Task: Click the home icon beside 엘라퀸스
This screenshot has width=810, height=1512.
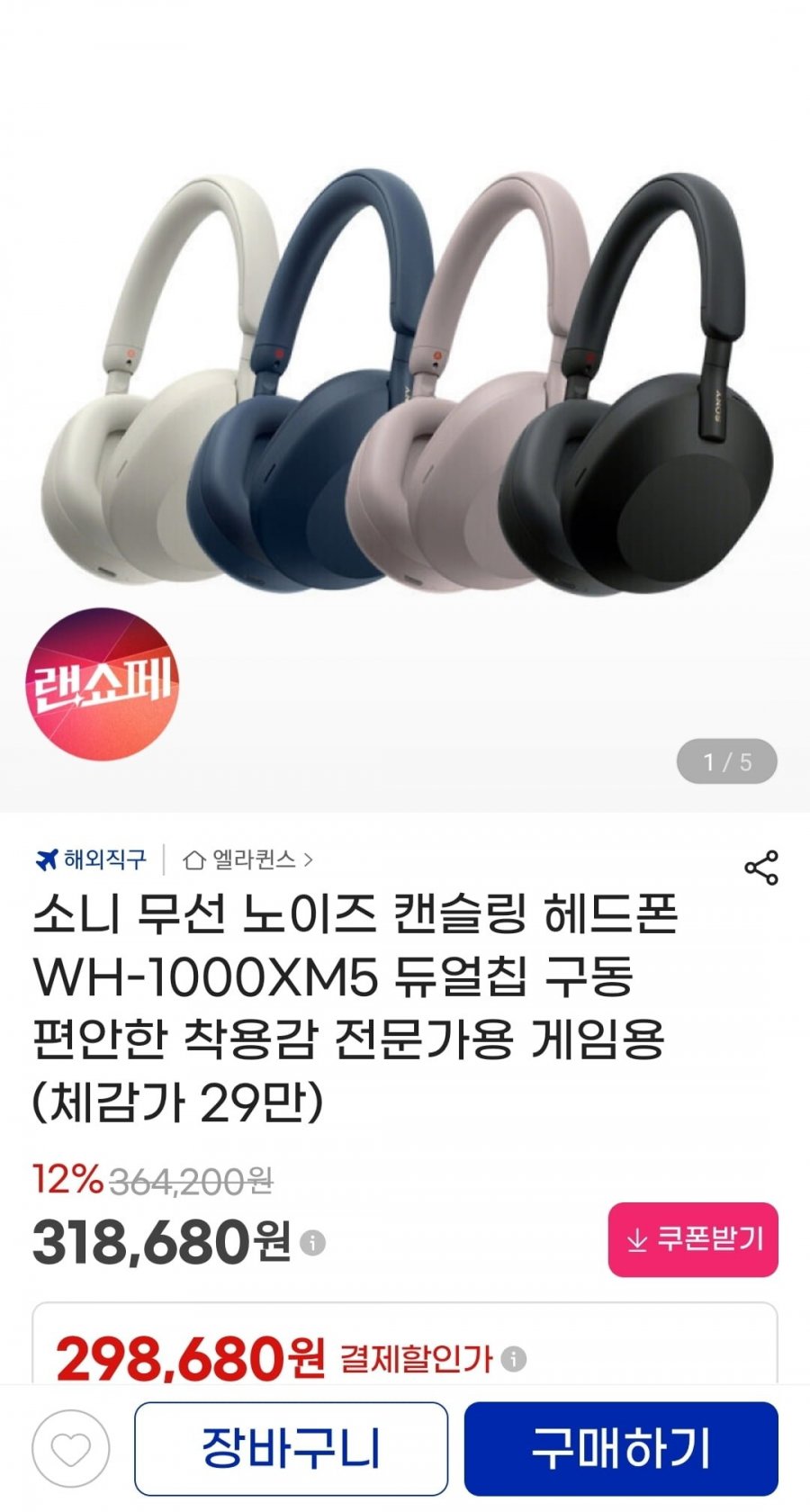Action: [x=193, y=860]
